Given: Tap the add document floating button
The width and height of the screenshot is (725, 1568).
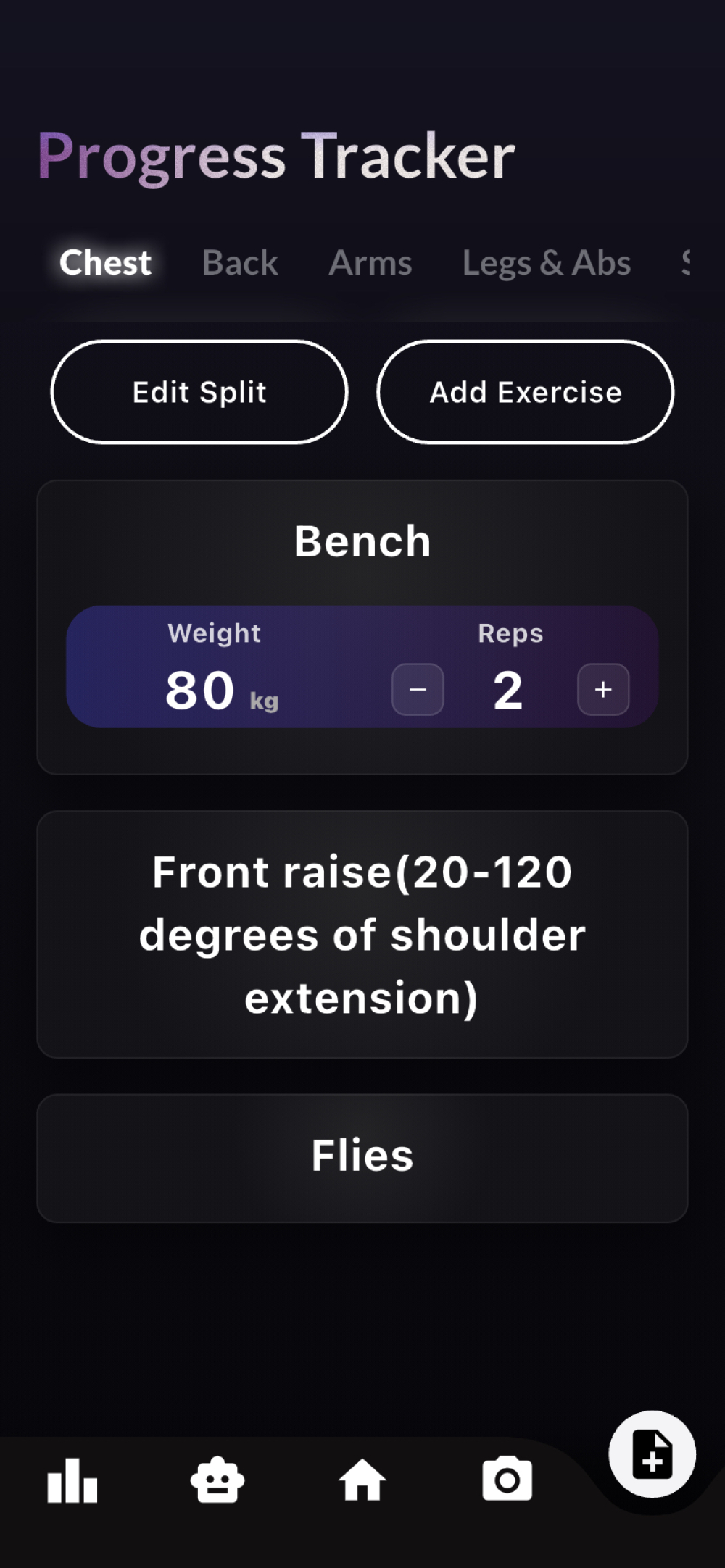Looking at the screenshot, I should click(x=652, y=1454).
